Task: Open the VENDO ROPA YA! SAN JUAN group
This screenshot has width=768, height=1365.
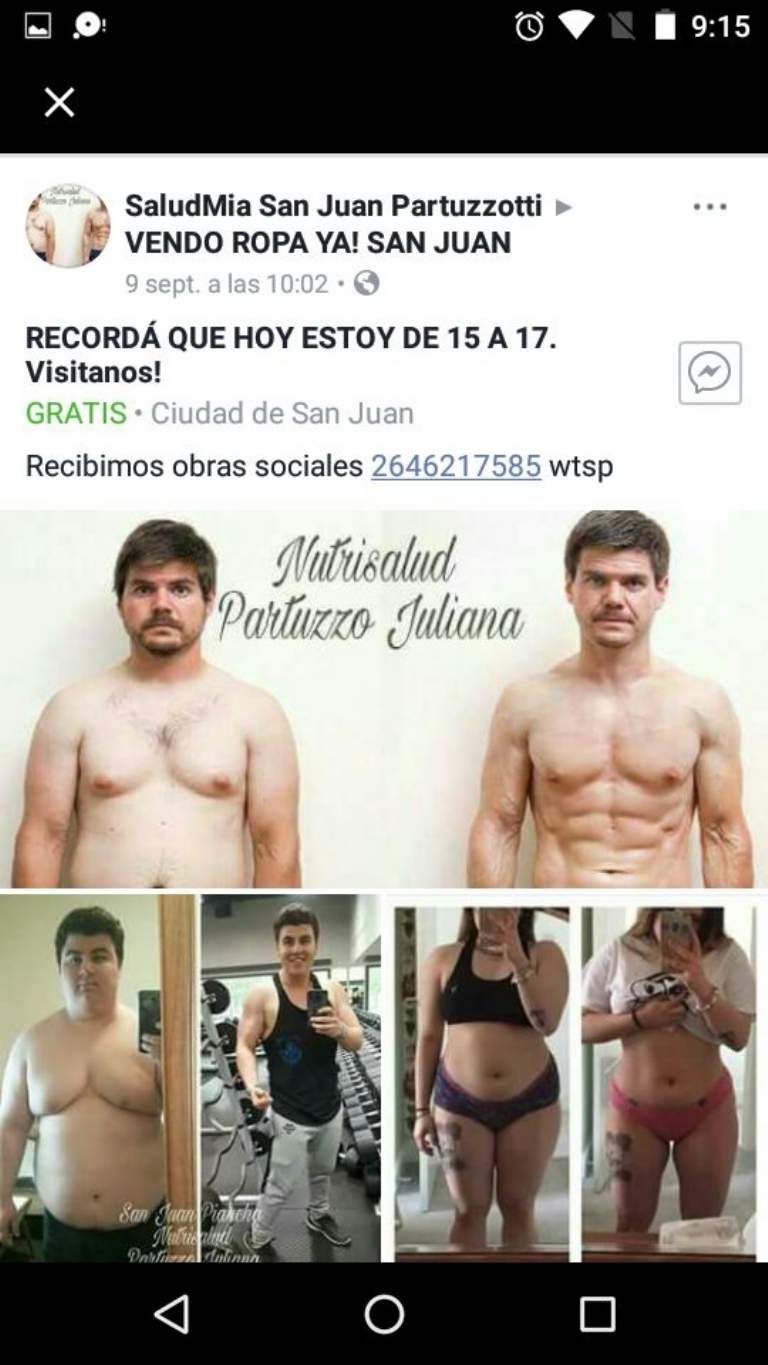Action: point(318,242)
